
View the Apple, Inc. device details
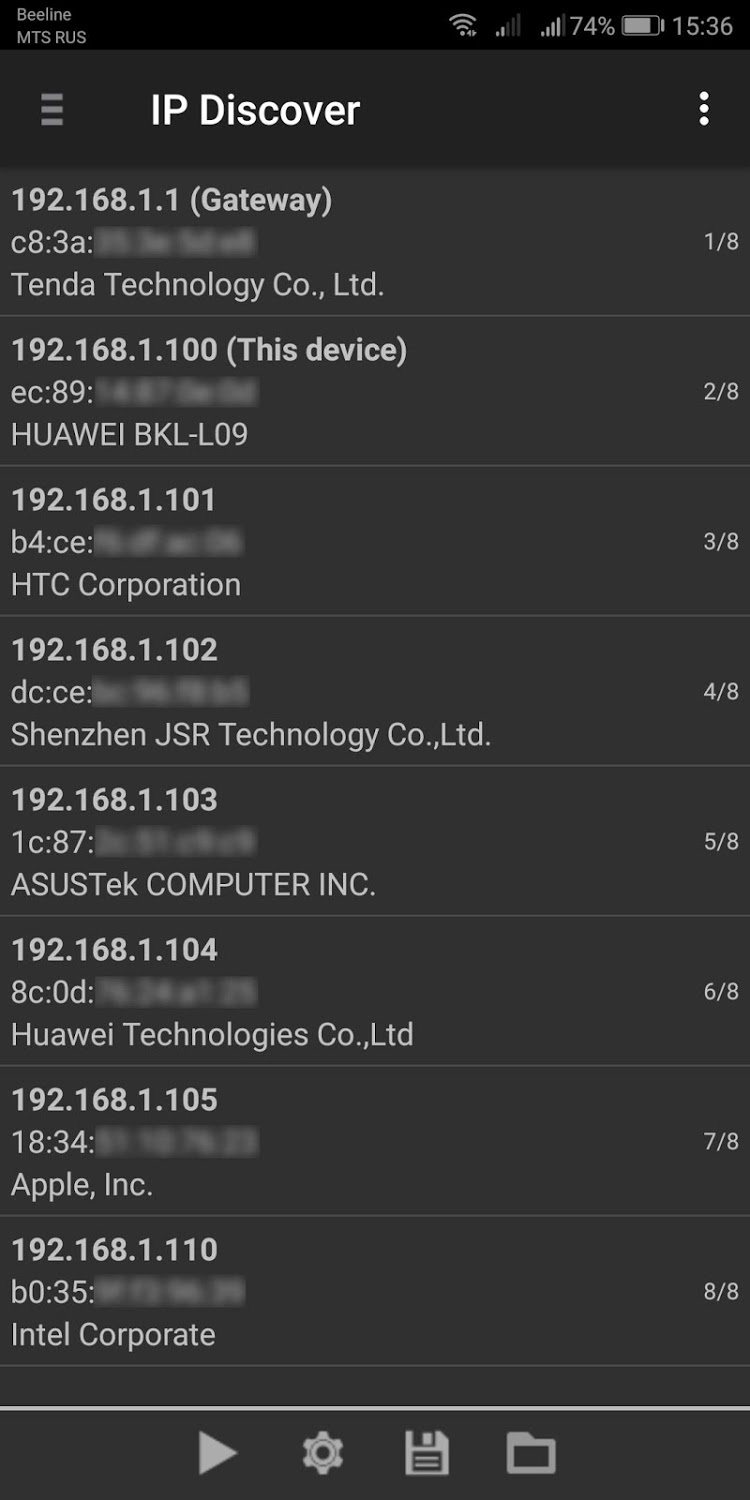(x=375, y=1142)
